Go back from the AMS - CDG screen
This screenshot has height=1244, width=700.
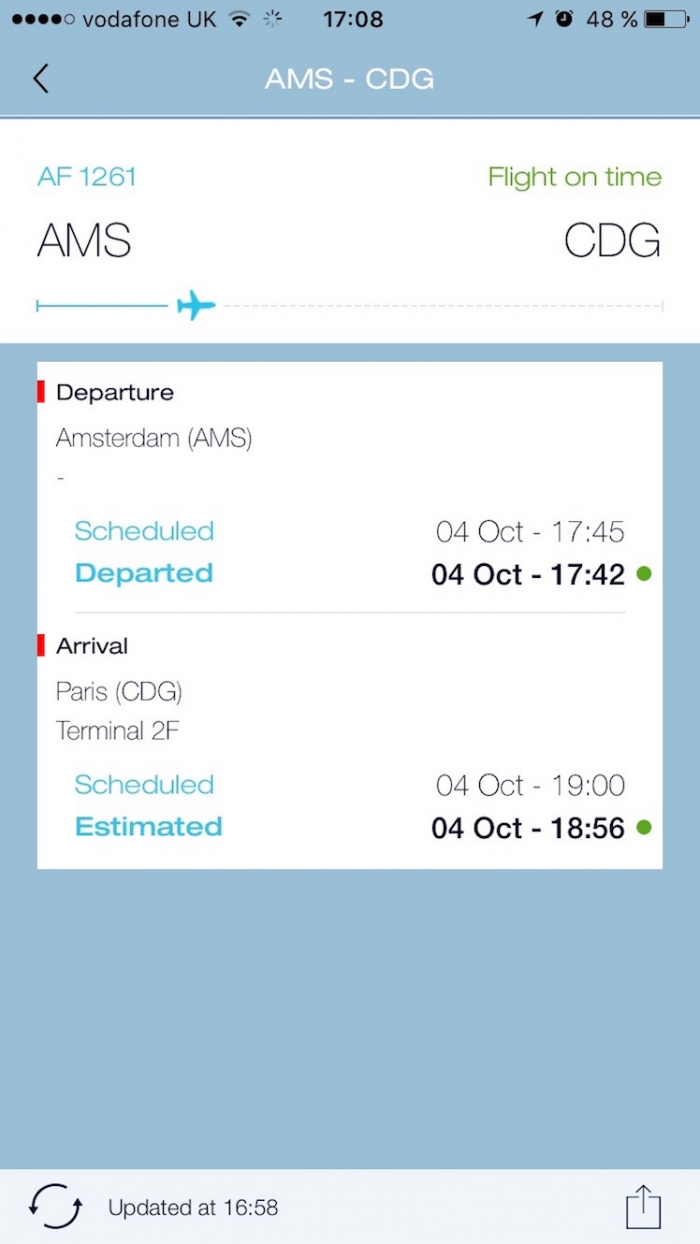point(41,79)
